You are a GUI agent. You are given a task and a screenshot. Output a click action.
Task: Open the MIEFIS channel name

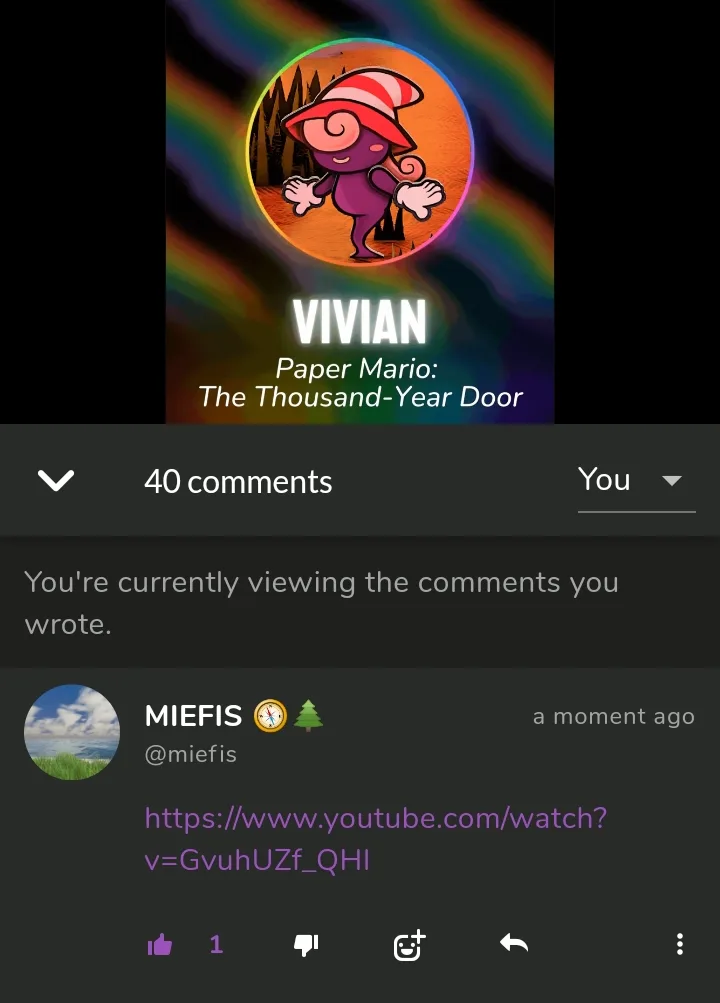(x=194, y=716)
